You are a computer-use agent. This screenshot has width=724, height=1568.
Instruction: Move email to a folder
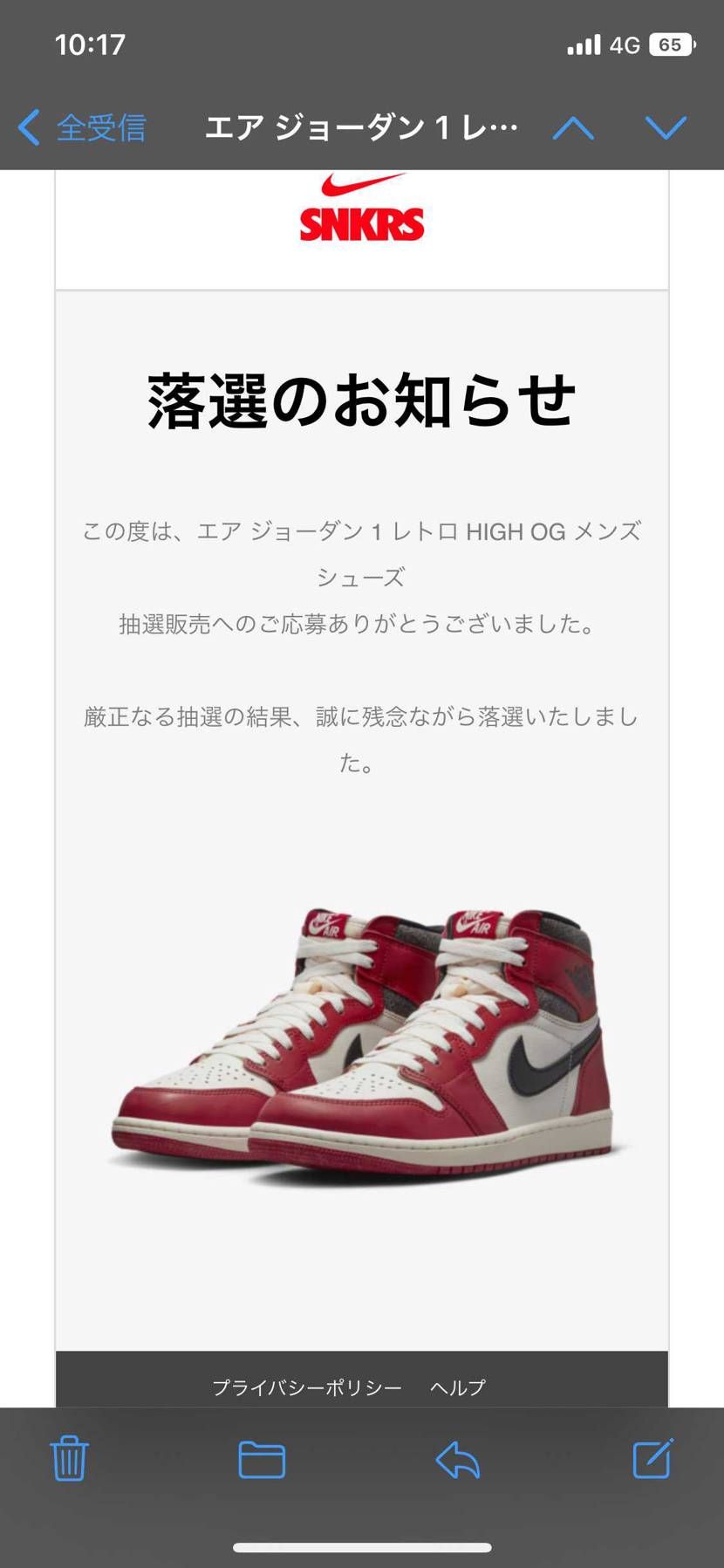(x=262, y=1459)
